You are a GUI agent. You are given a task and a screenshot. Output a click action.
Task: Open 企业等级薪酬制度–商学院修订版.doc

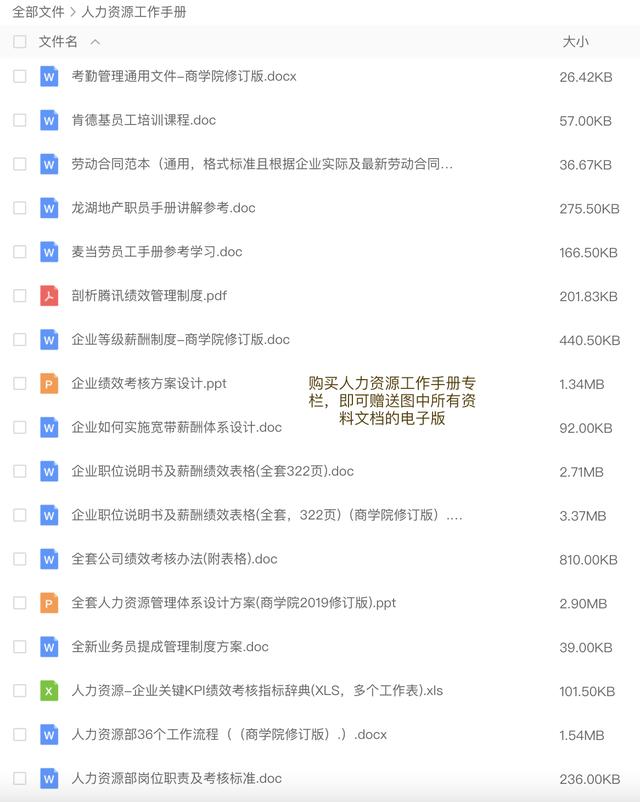(x=180, y=340)
